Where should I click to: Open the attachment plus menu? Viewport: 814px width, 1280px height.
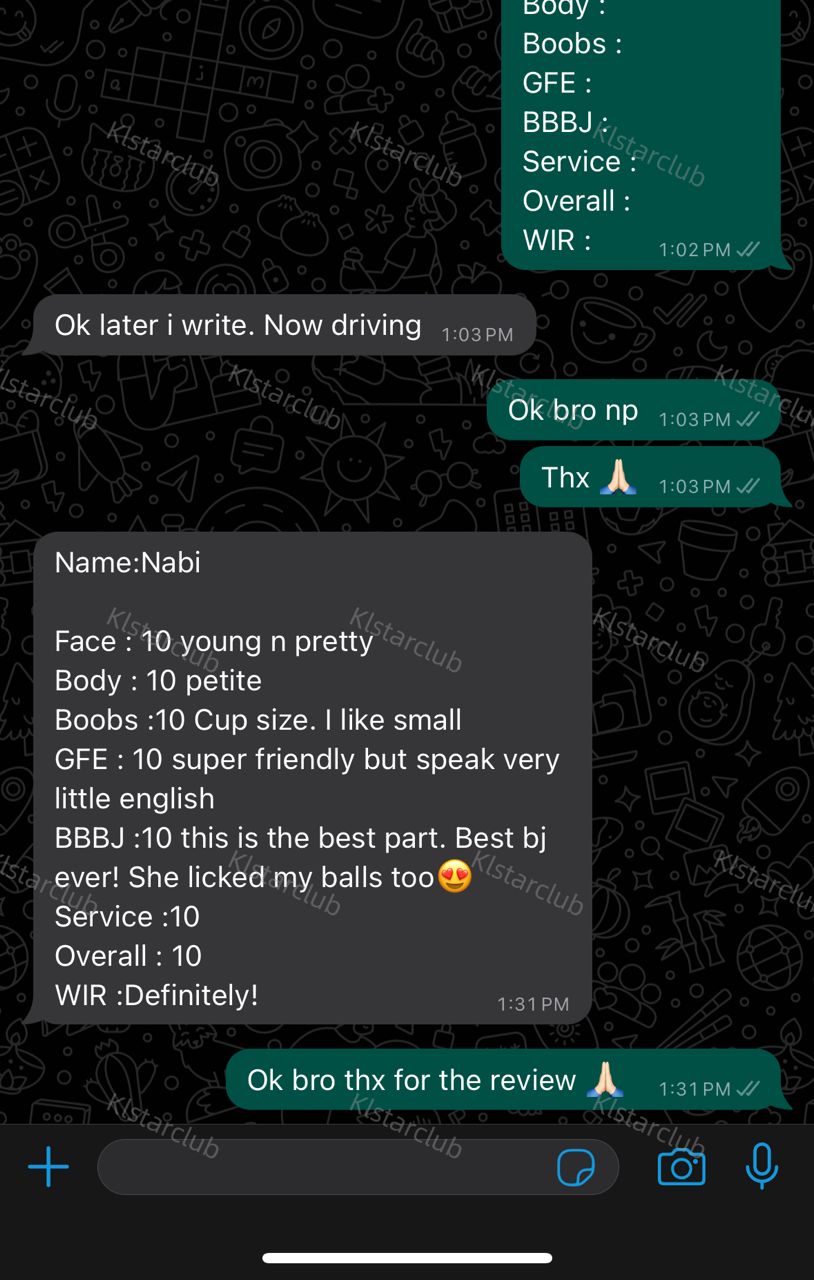pyautogui.click(x=48, y=1167)
